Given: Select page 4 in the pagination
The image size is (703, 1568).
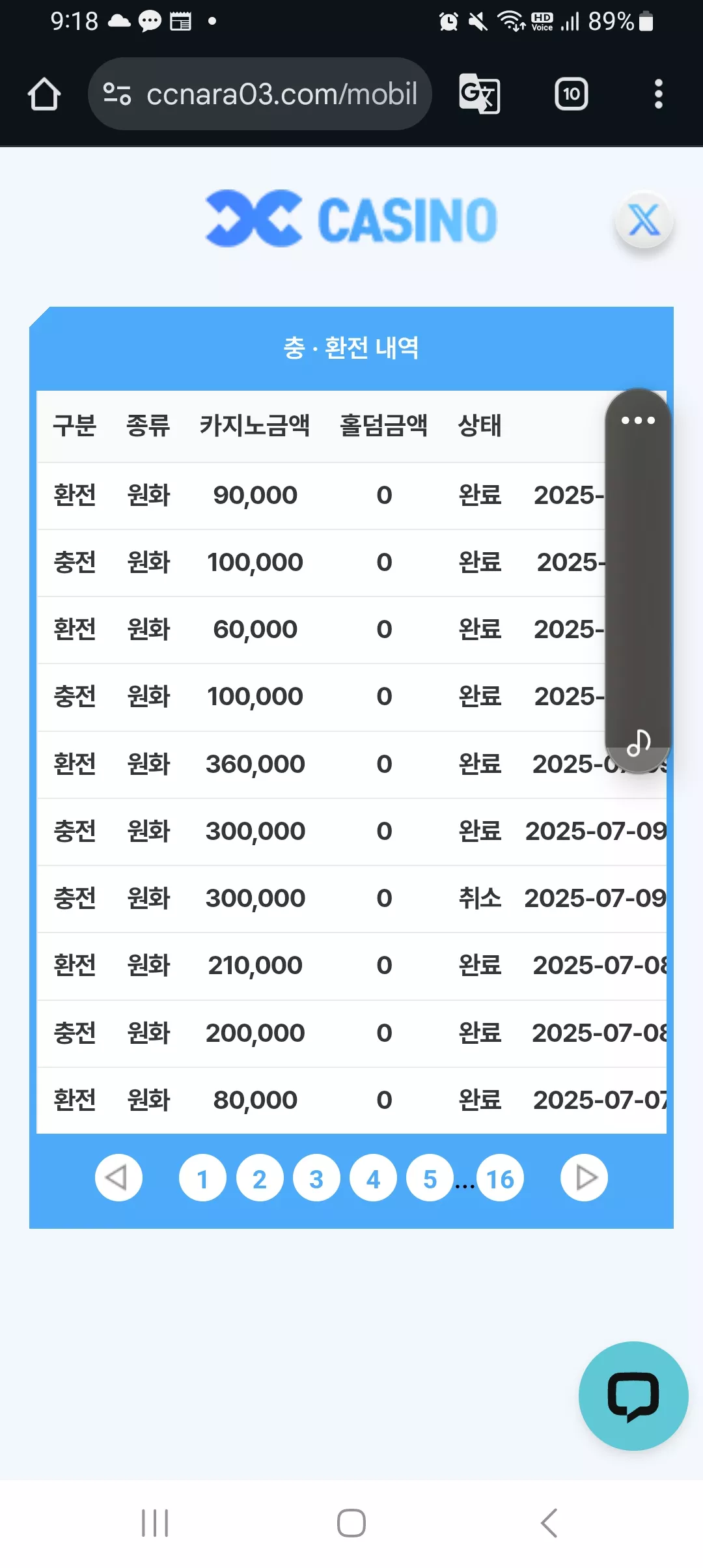Looking at the screenshot, I should pos(373,1179).
